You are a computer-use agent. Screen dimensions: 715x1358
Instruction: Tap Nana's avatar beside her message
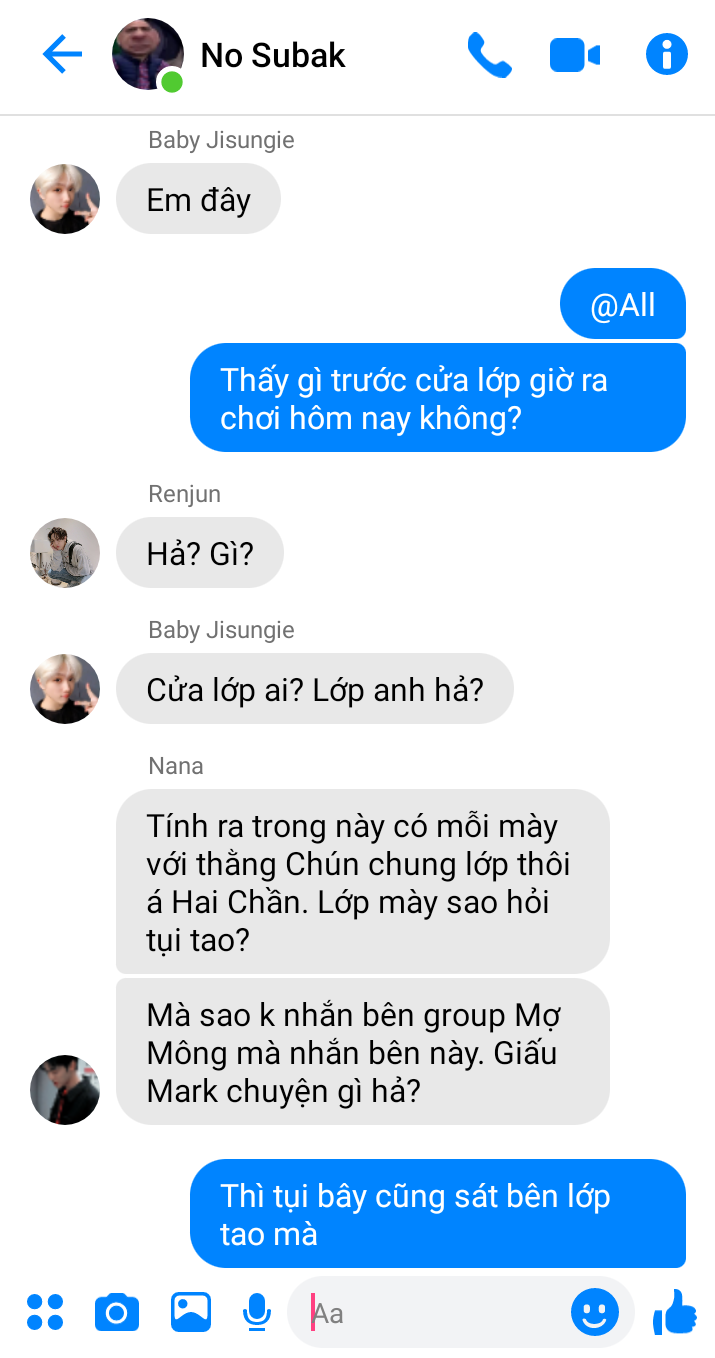[65, 1089]
